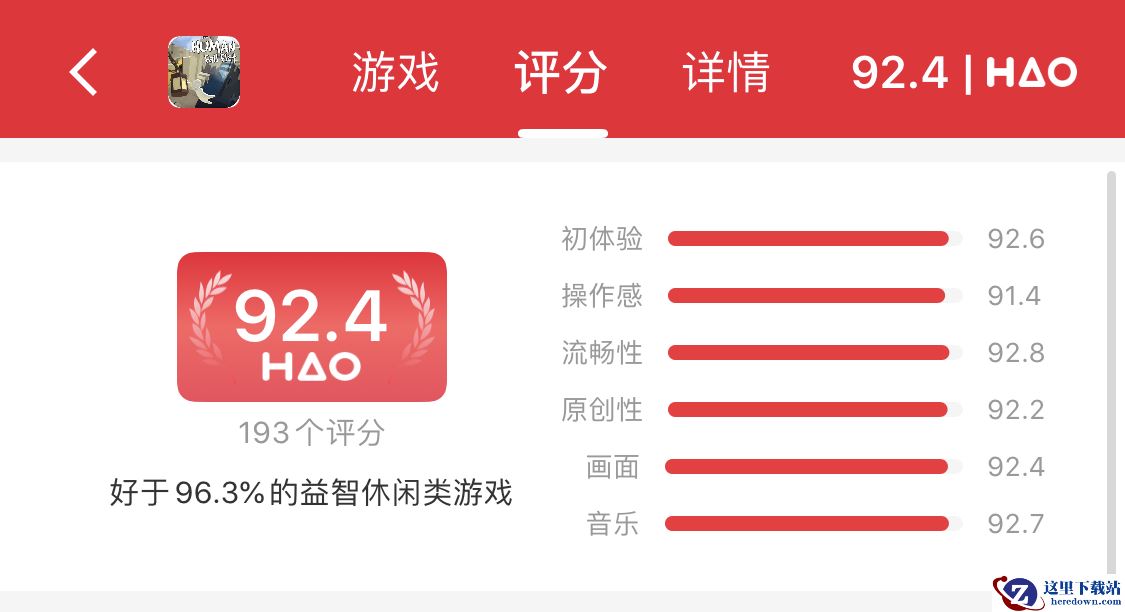This screenshot has width=1125, height=612.
Task: Select the 评分 tab
Action: (x=561, y=73)
